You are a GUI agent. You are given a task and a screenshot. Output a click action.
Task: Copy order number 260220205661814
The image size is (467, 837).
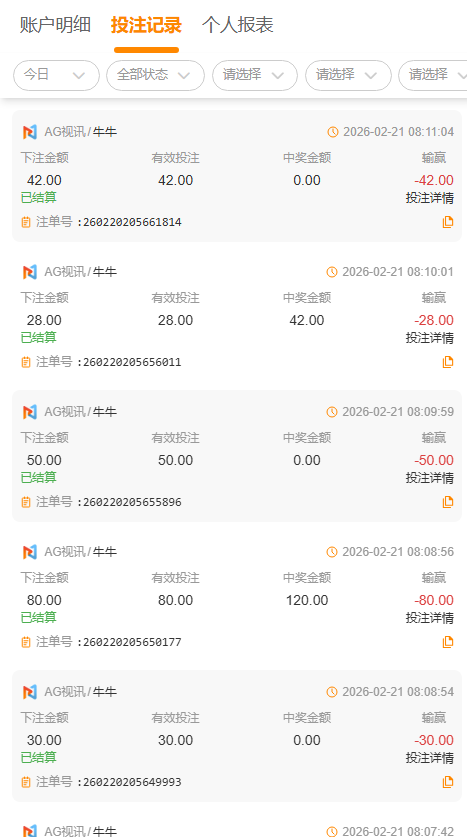[x=448, y=222]
